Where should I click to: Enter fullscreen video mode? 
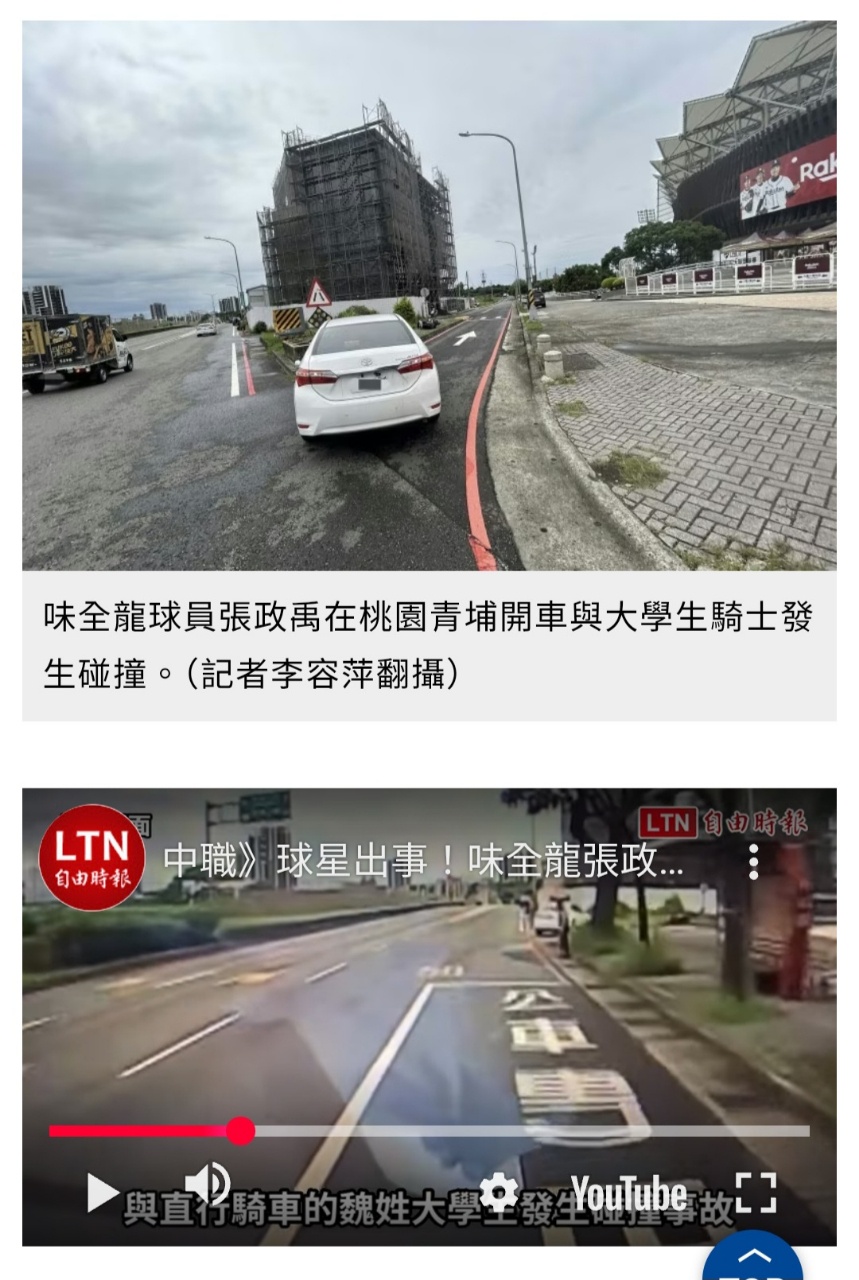(x=756, y=1192)
